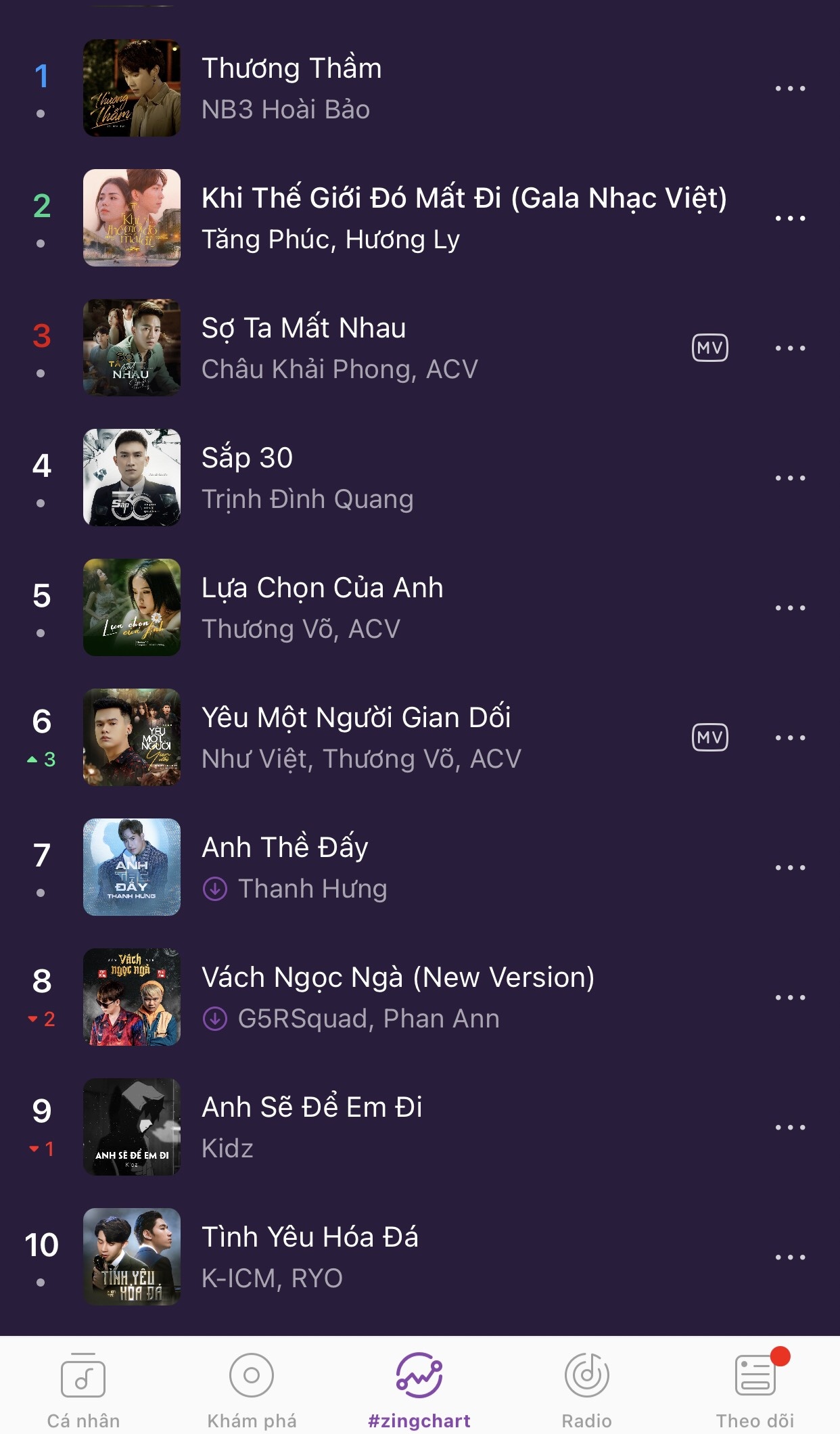Select Anh Thề Đấy at position 7

tap(284, 847)
